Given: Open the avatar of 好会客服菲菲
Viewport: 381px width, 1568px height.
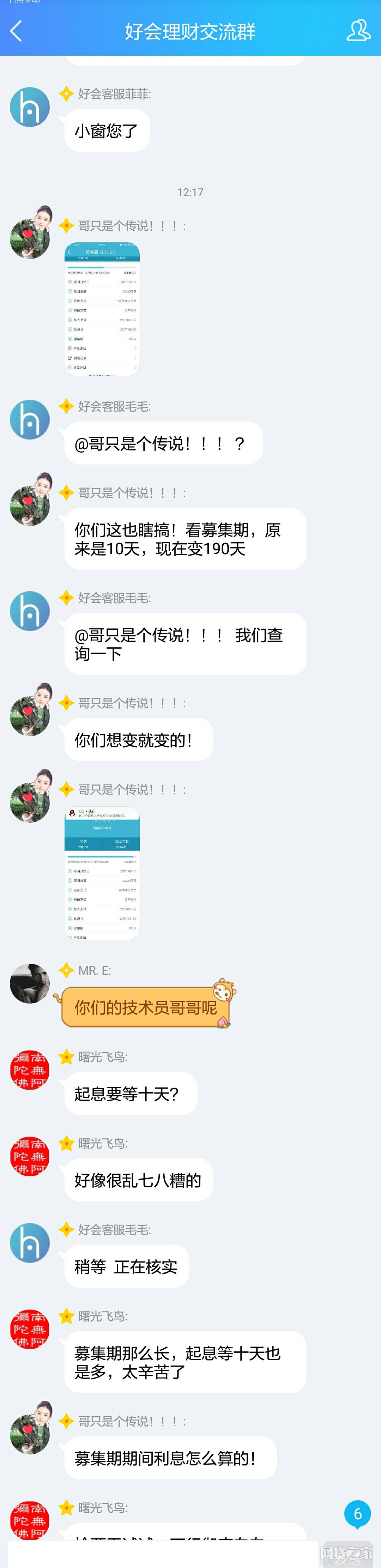Looking at the screenshot, I should [30, 107].
